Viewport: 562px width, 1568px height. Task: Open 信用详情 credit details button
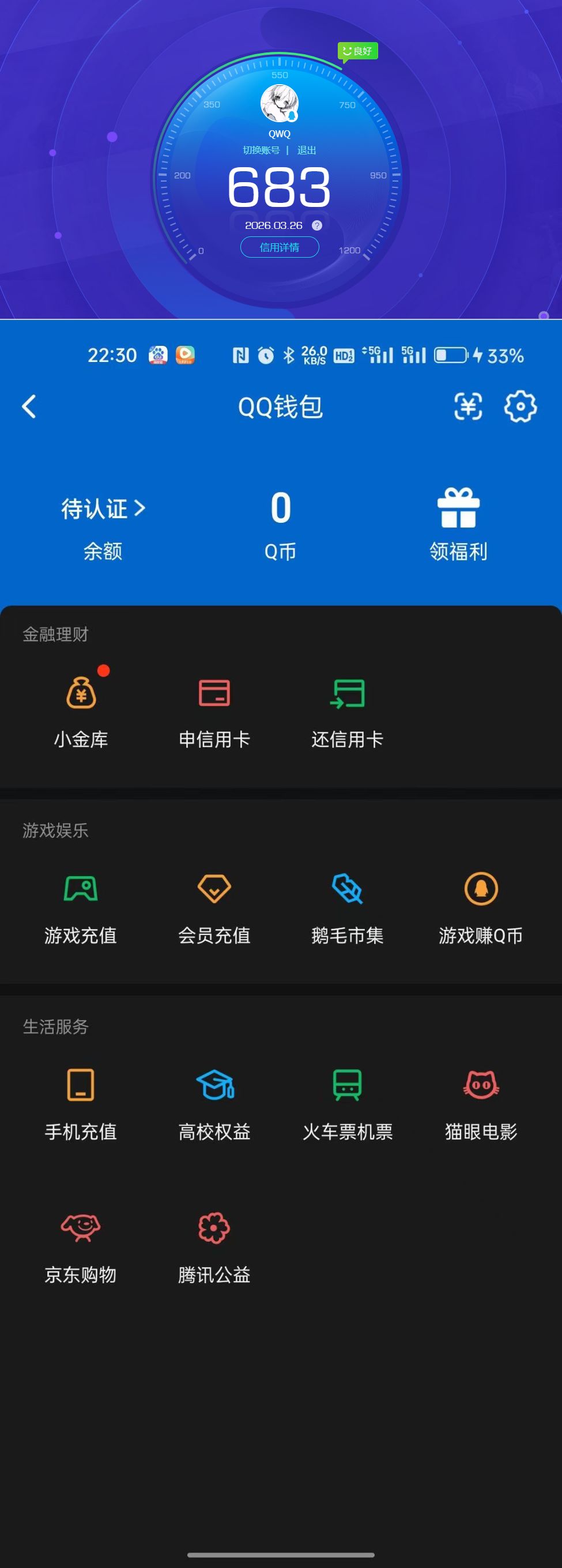point(280,247)
